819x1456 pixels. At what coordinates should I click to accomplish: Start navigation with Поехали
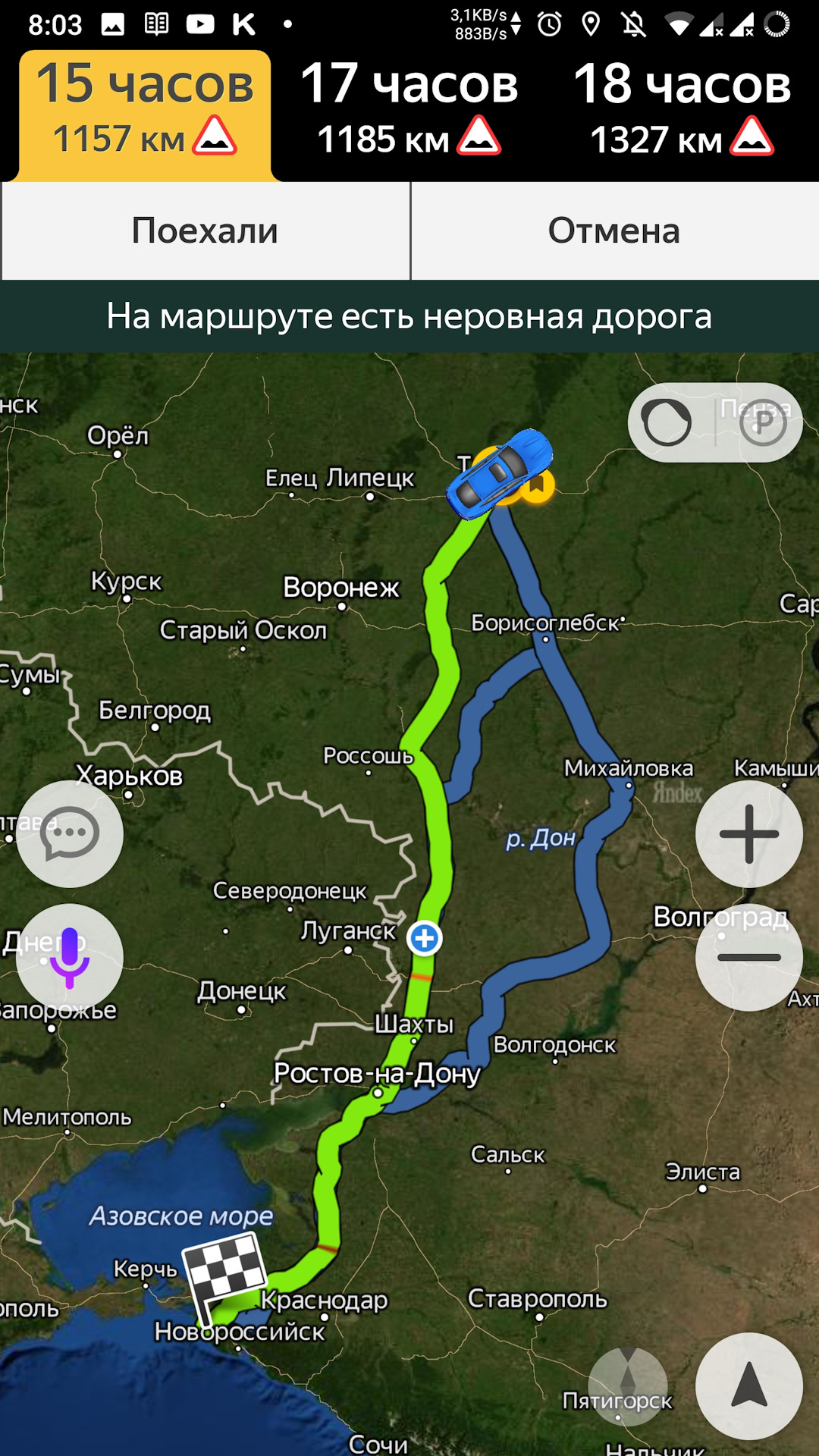click(205, 231)
